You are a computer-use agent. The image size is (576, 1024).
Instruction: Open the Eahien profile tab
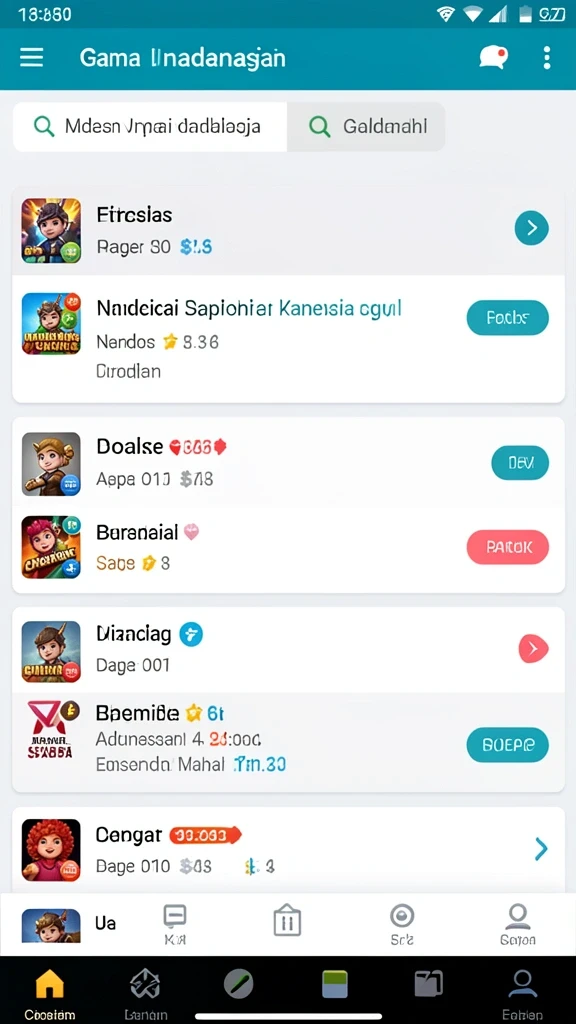522,994
